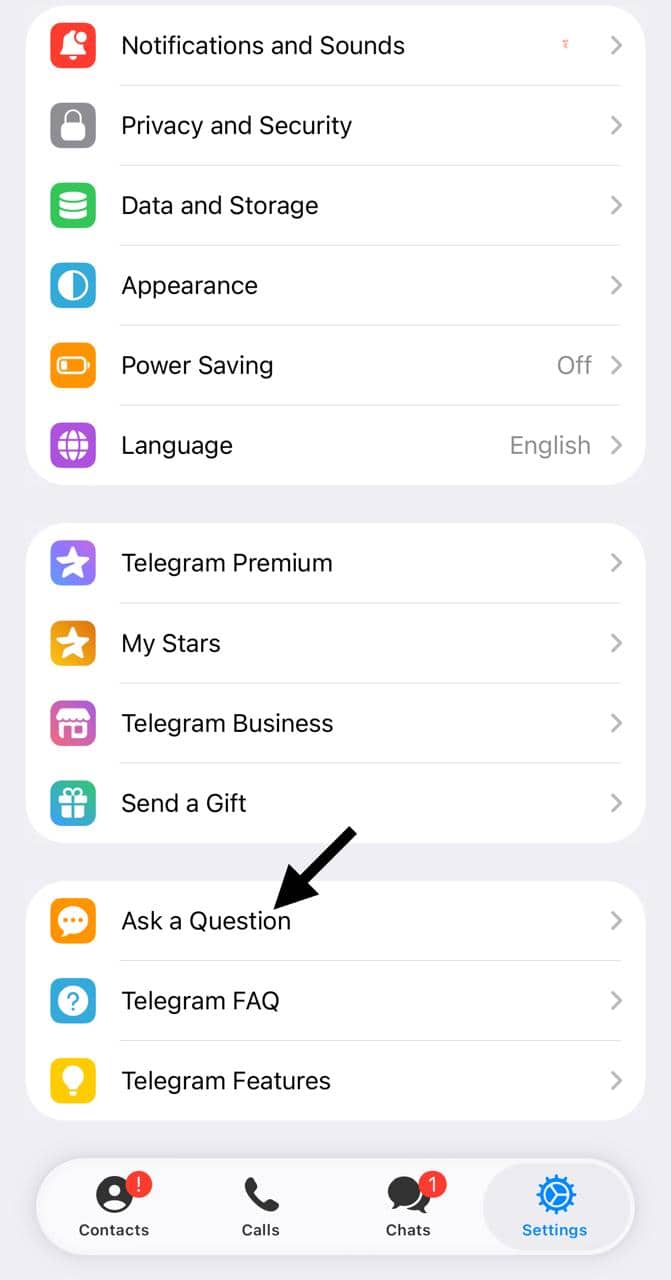This screenshot has height=1280, width=671.
Task: Go to the Chats tab
Action: 408,1207
